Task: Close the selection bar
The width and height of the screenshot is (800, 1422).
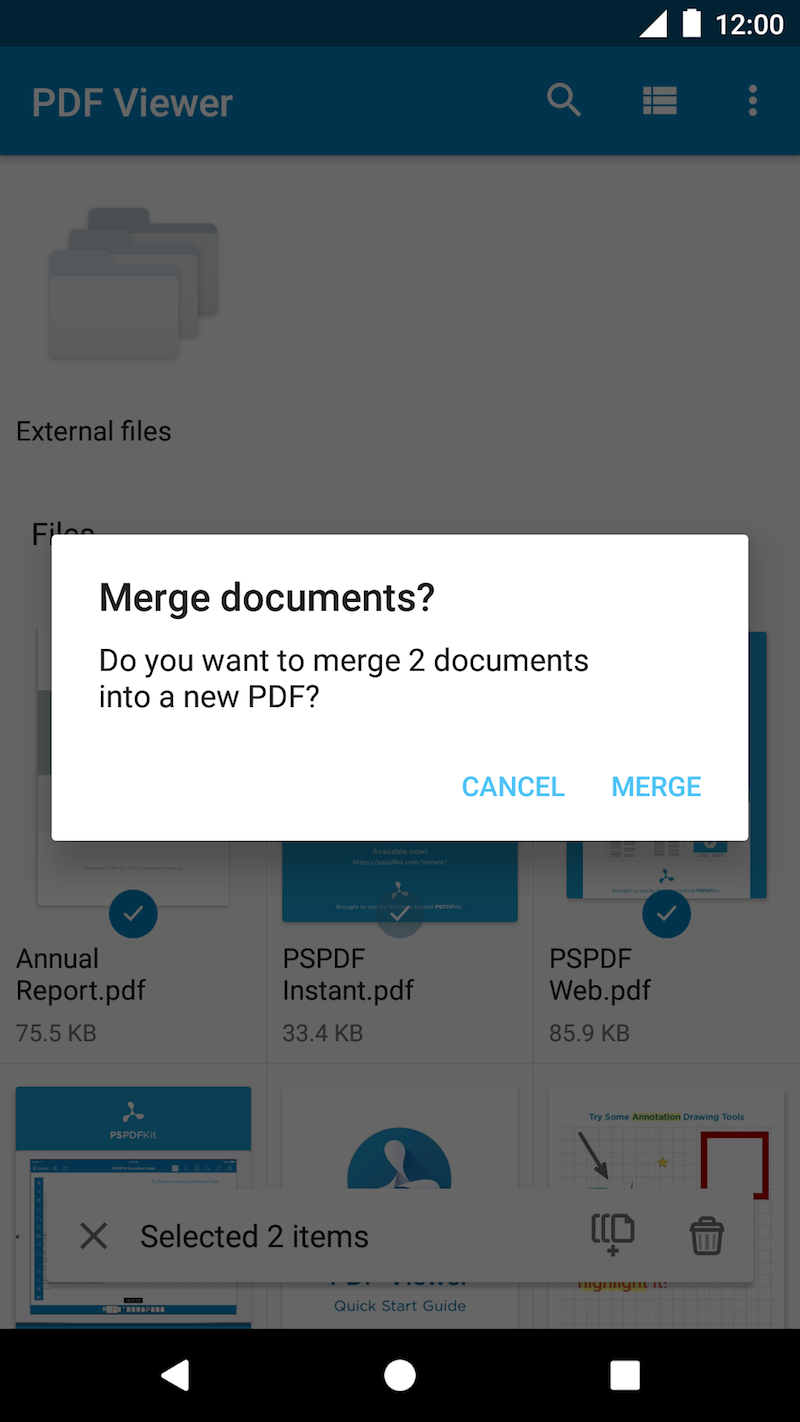Action: [94, 1236]
